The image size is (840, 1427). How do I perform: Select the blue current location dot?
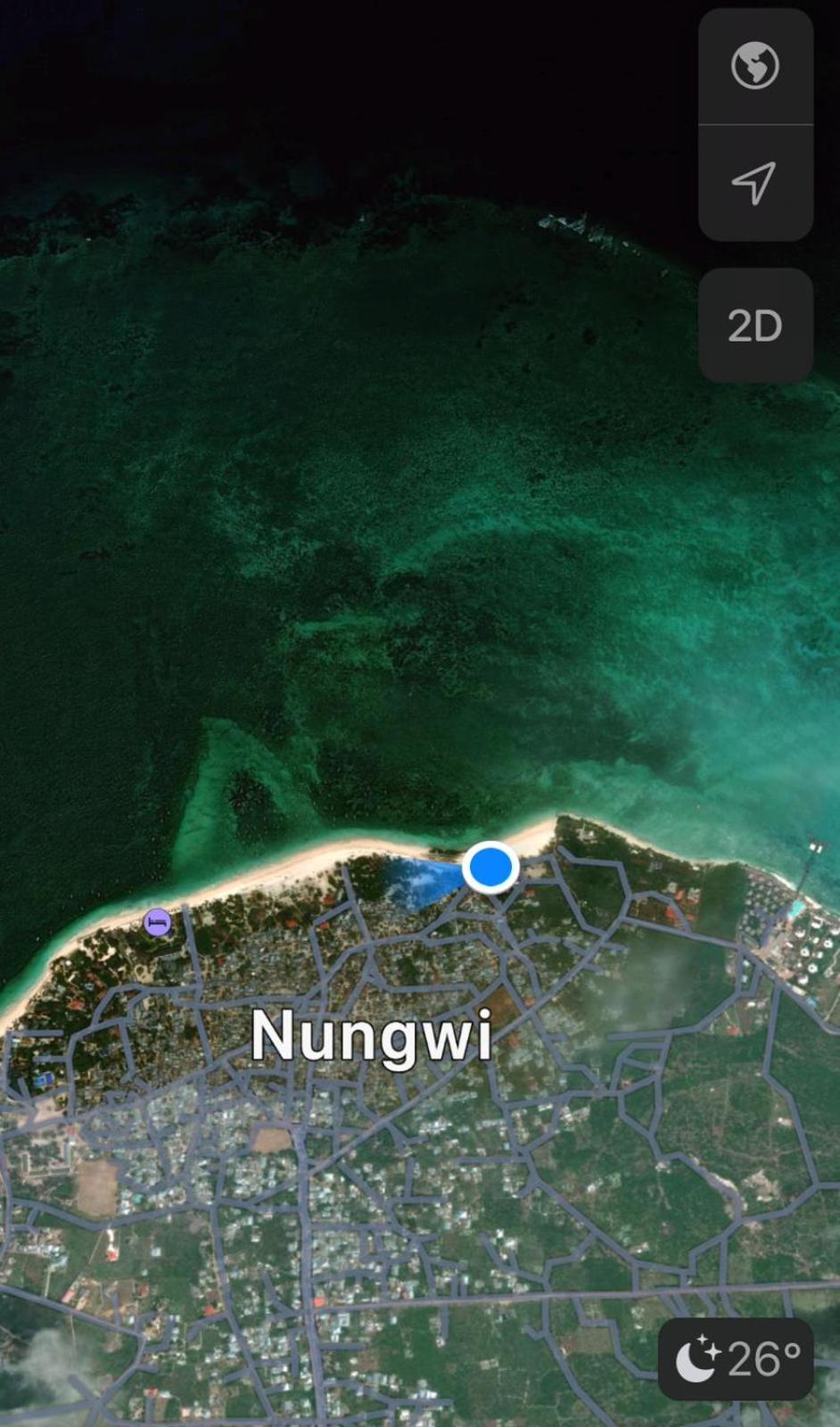pos(490,867)
